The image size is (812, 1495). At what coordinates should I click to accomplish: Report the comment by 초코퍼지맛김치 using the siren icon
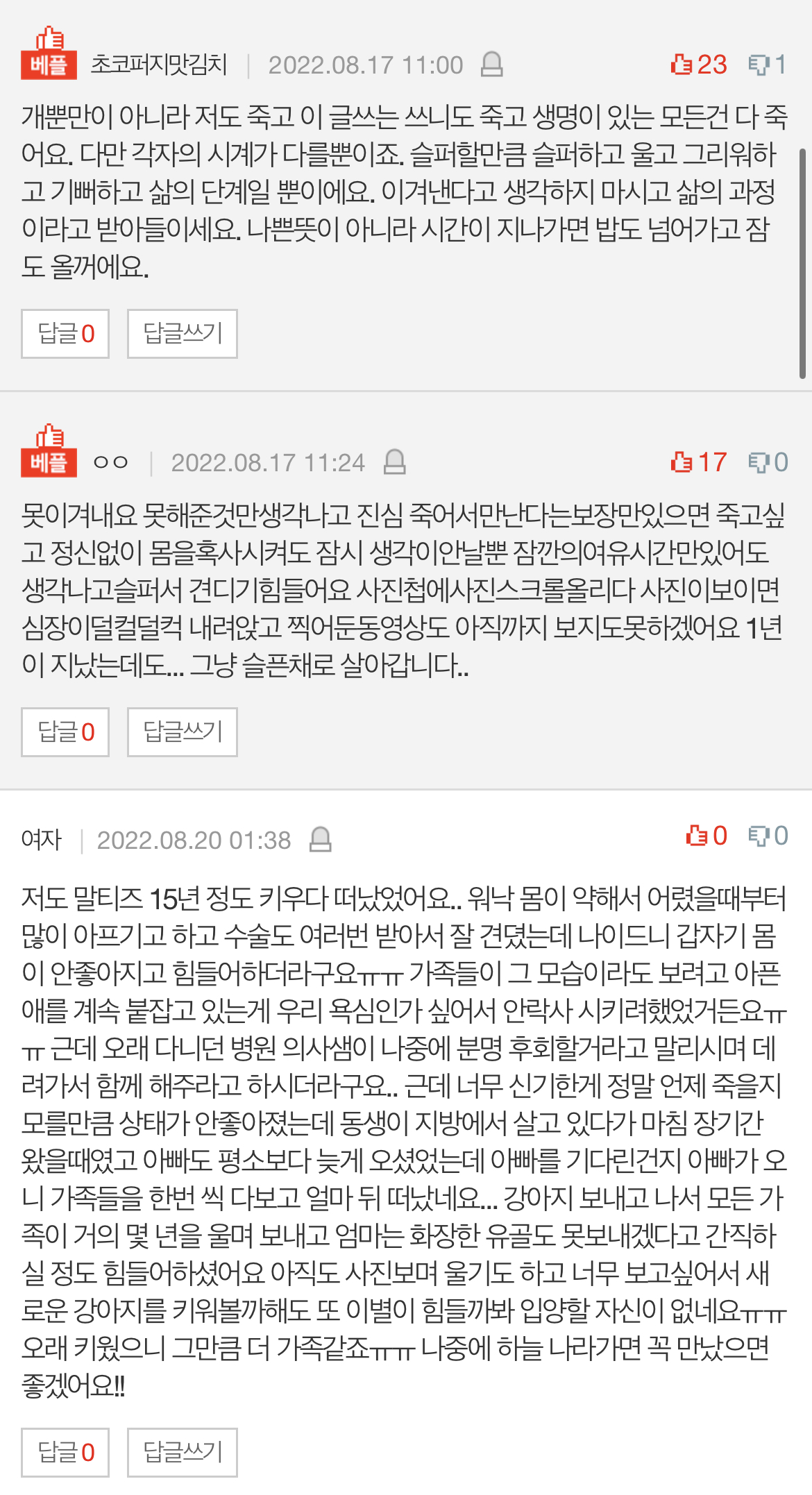click(492, 65)
